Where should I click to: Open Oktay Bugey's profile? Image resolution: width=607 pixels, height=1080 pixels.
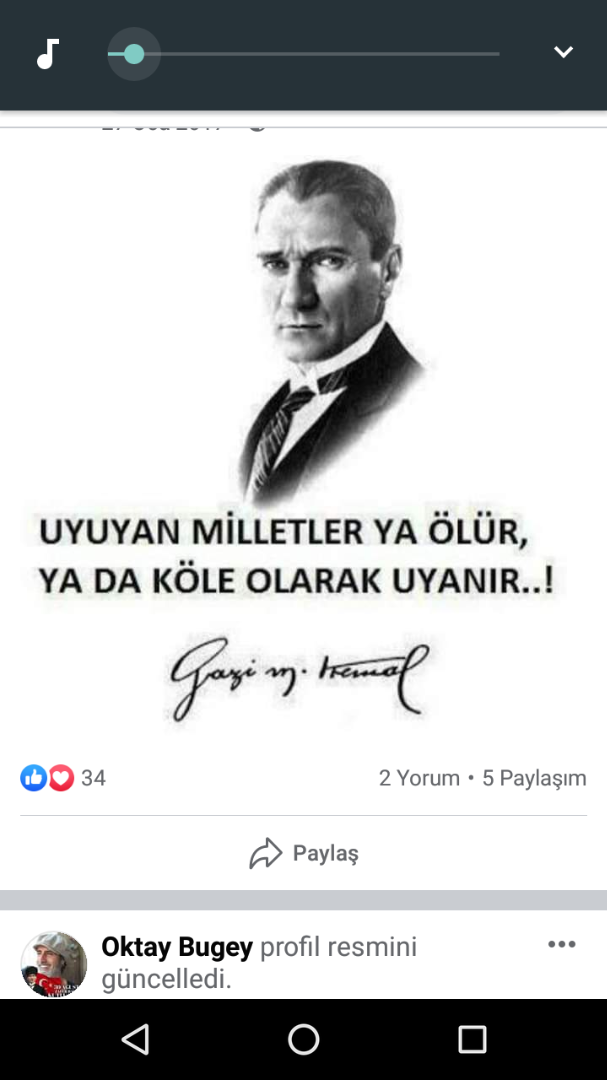[x=177, y=946]
